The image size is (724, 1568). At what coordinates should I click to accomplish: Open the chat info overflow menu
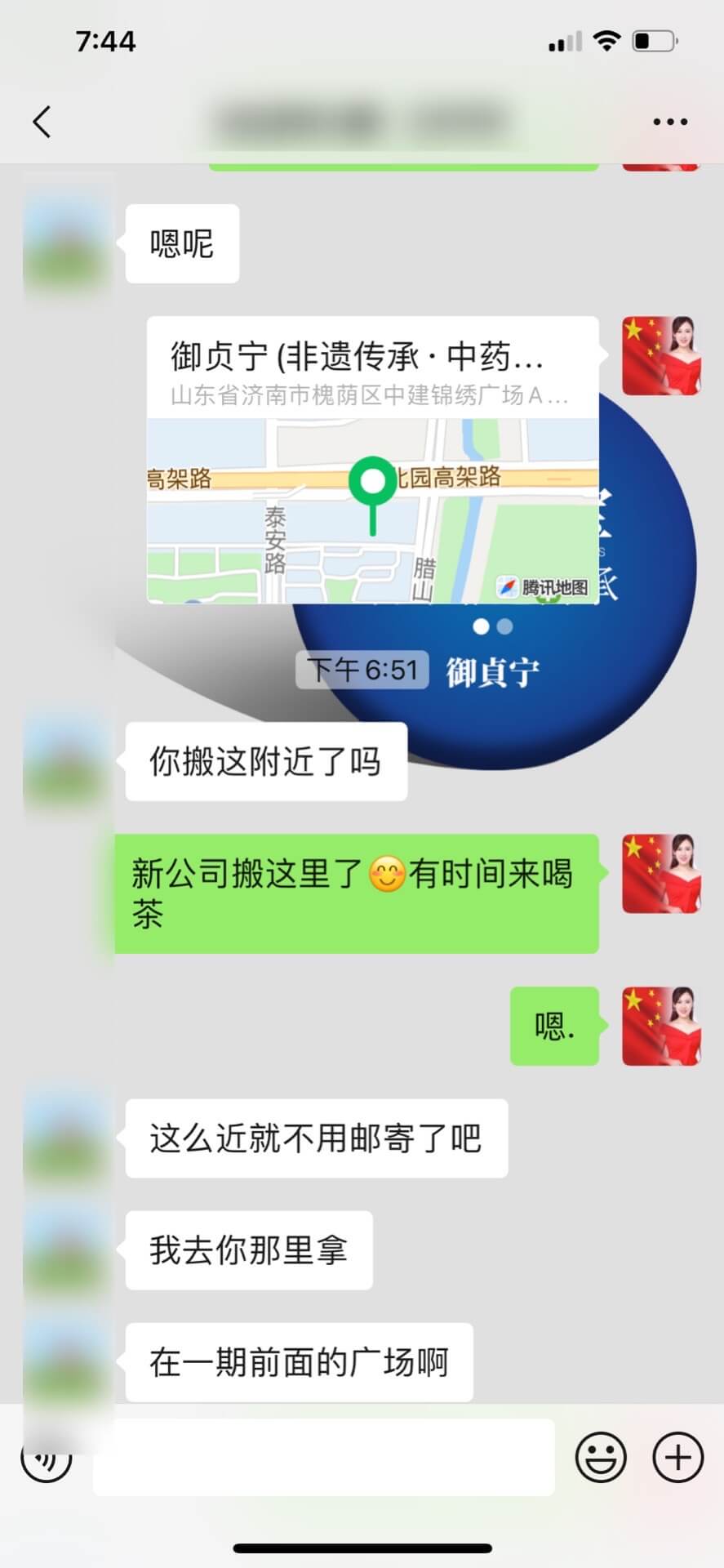pos(670,122)
